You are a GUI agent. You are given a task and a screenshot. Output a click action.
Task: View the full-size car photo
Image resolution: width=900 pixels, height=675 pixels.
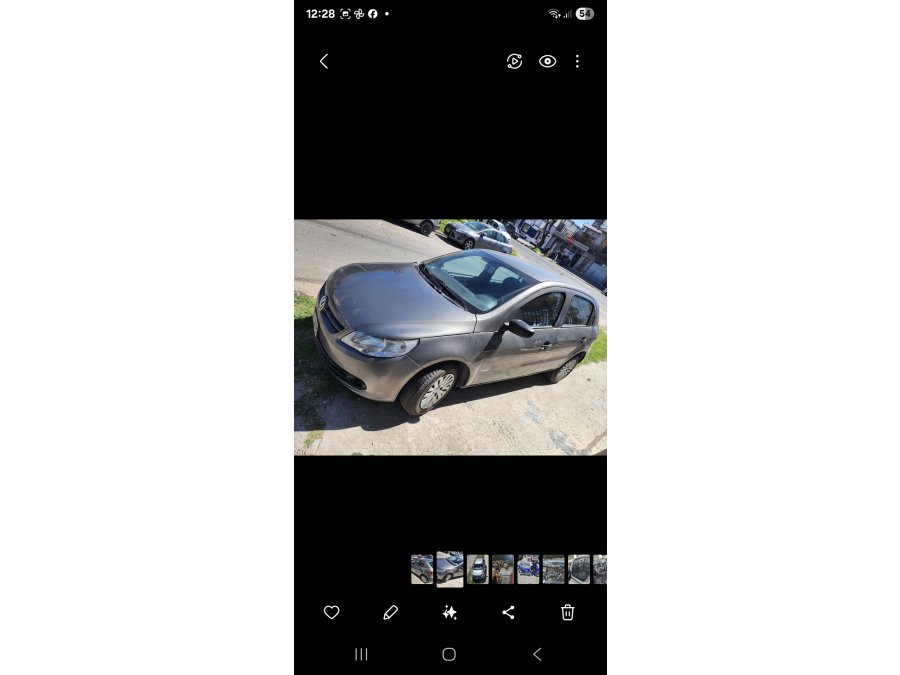tap(450, 337)
